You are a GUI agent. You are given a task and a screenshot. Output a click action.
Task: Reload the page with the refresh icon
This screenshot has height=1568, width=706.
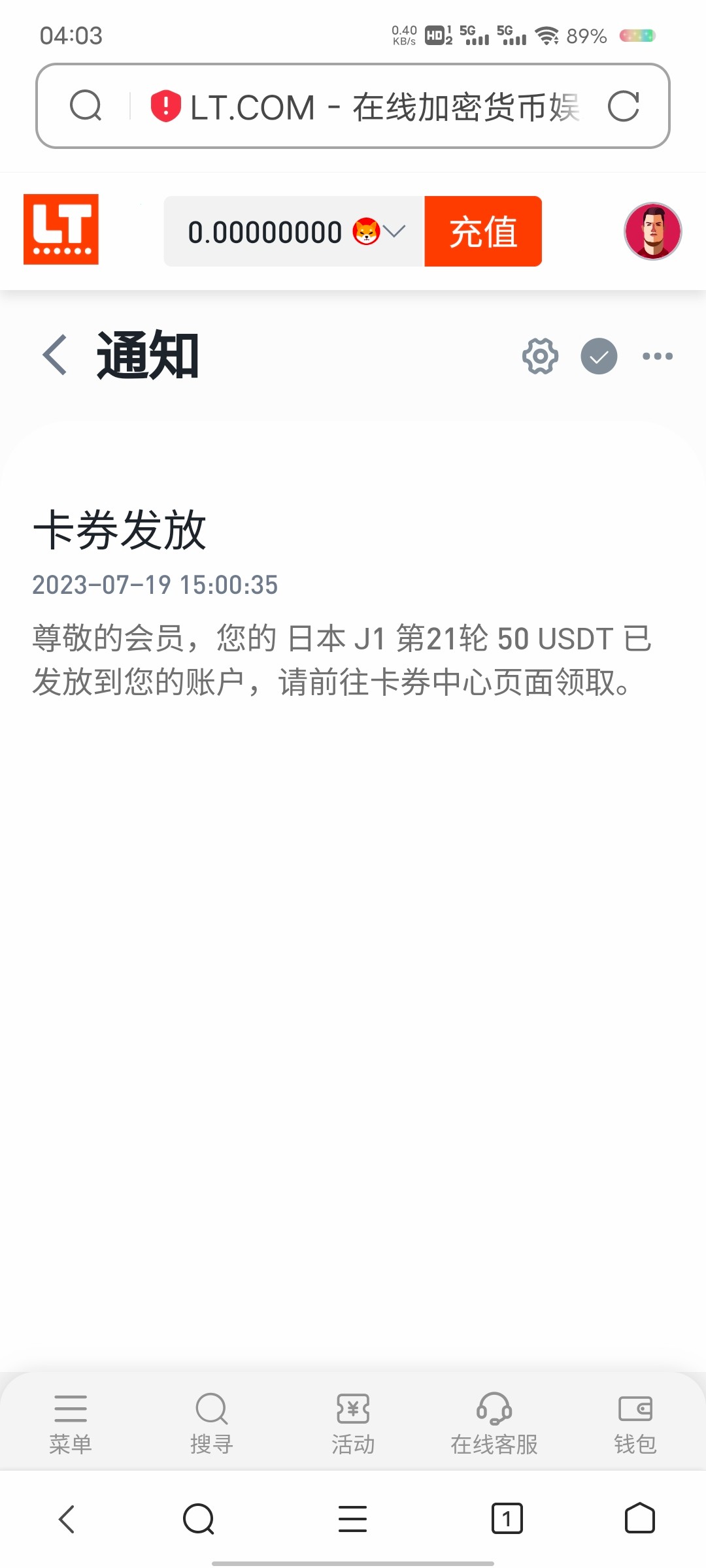(623, 106)
